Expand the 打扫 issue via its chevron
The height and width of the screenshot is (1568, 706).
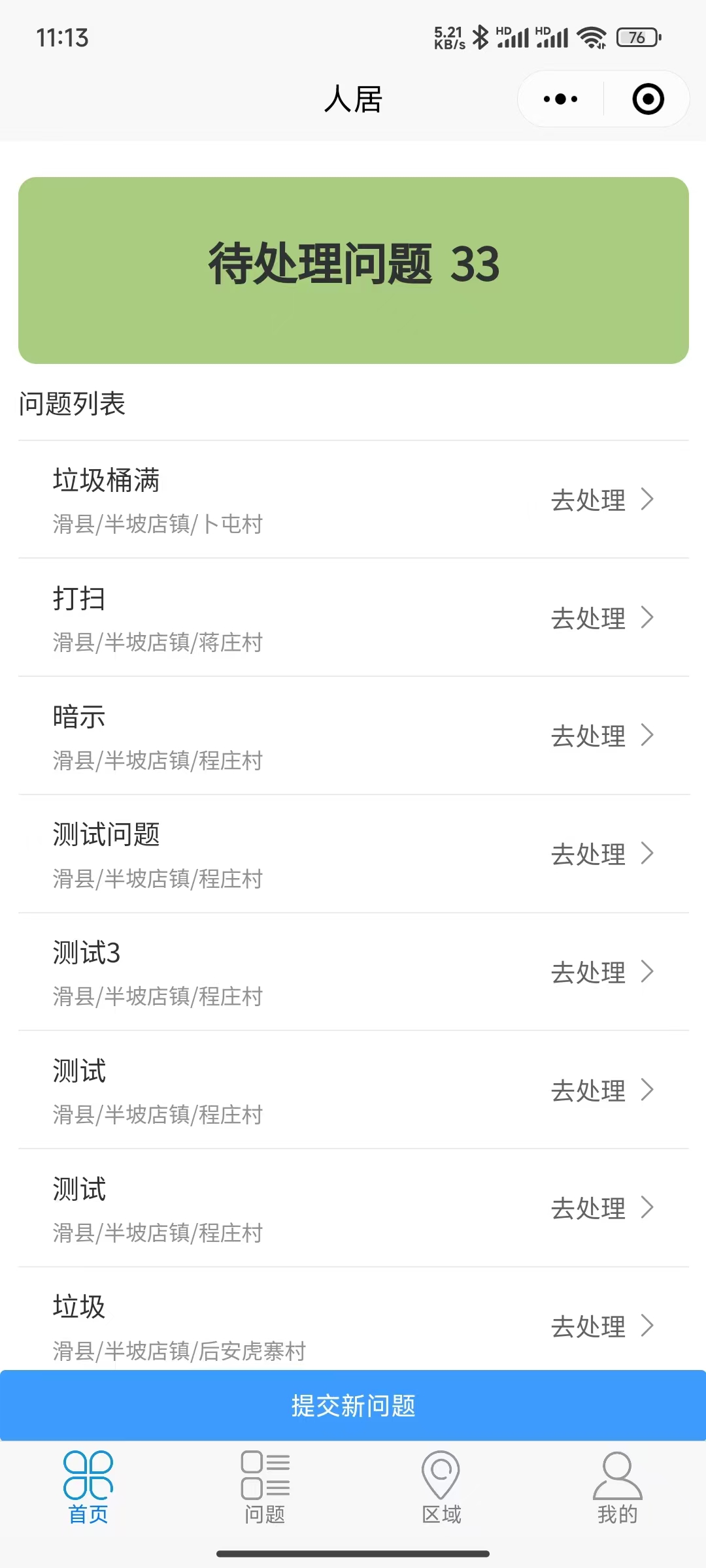[x=648, y=617]
